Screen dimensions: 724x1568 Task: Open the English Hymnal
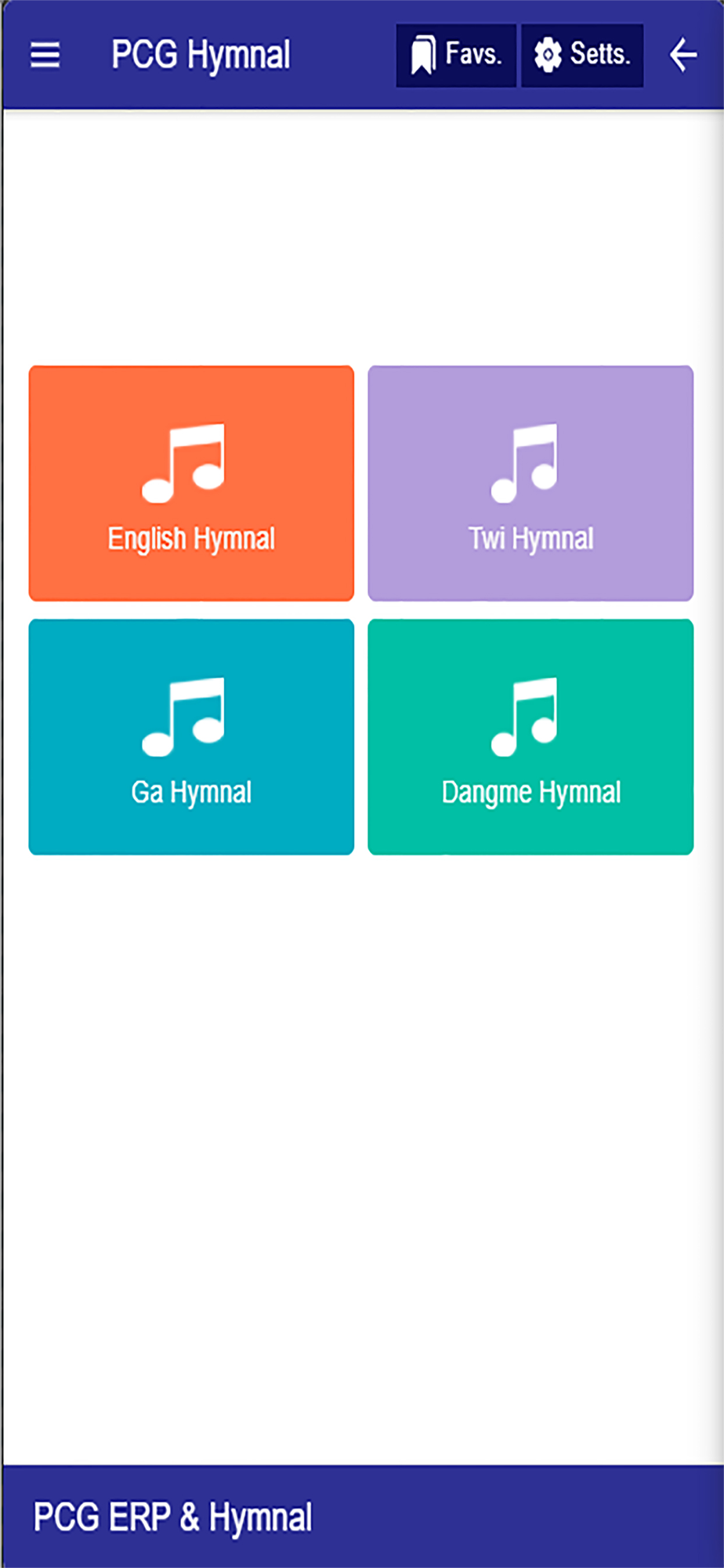pos(191,483)
